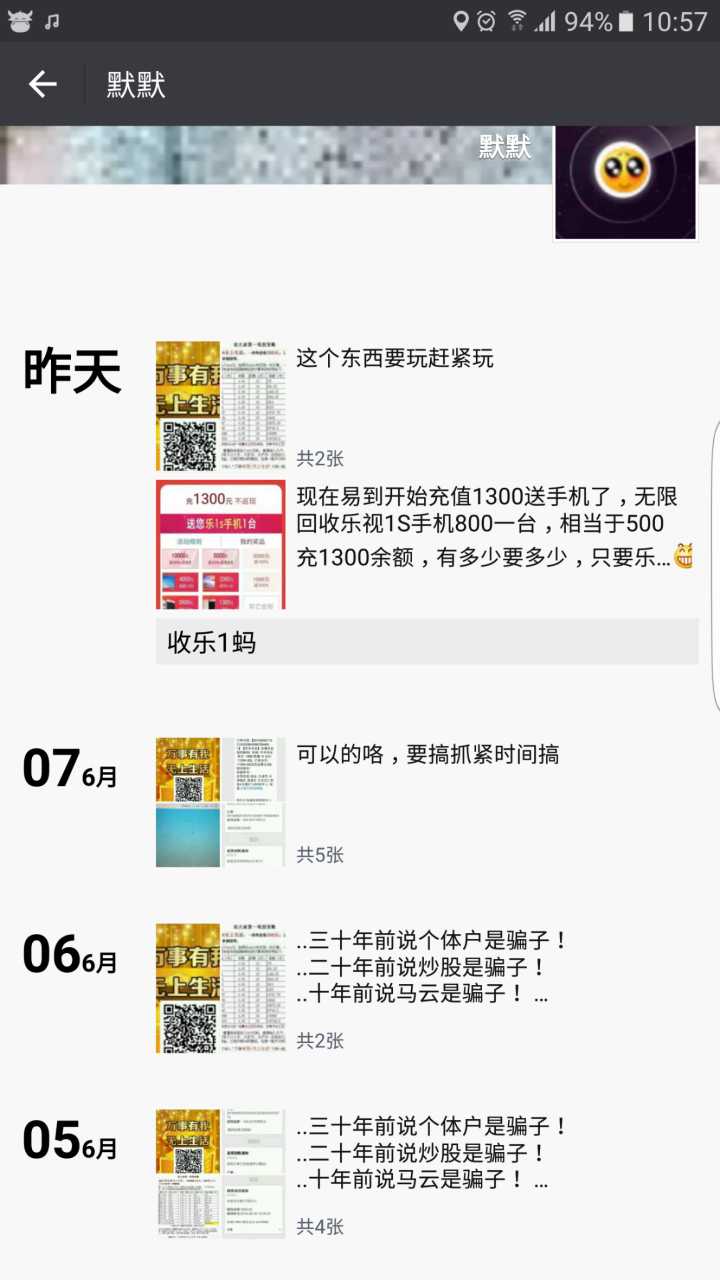
Task: View the comment 收乐1蚂
Action: click(427, 642)
